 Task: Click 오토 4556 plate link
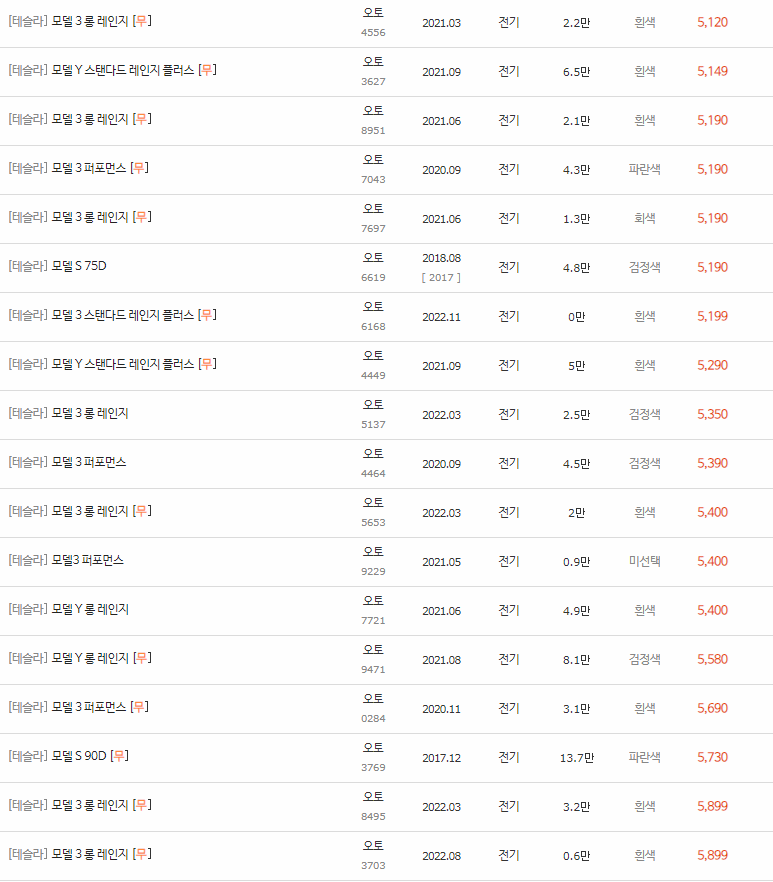[374, 23]
